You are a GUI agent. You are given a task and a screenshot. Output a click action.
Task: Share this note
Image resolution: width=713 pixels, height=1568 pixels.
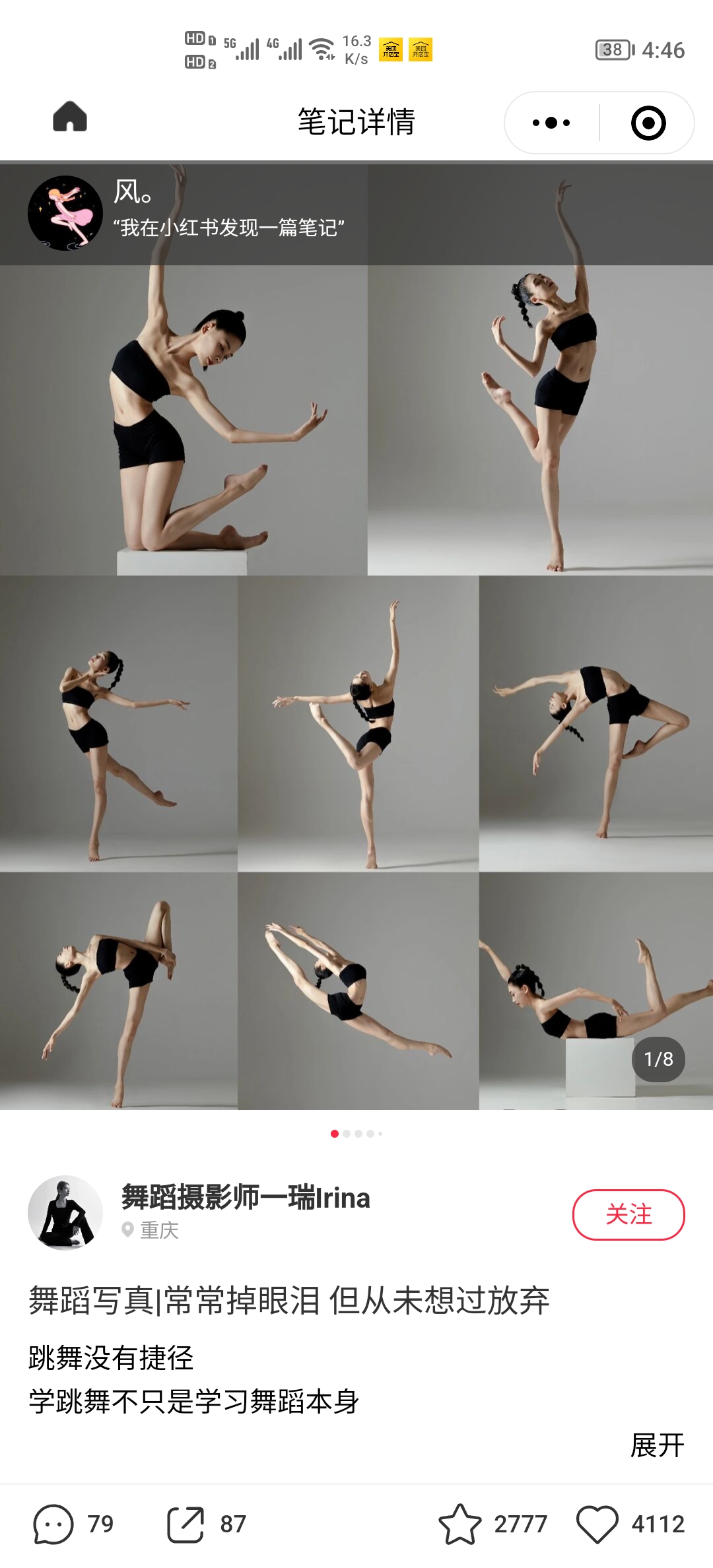(x=186, y=1523)
